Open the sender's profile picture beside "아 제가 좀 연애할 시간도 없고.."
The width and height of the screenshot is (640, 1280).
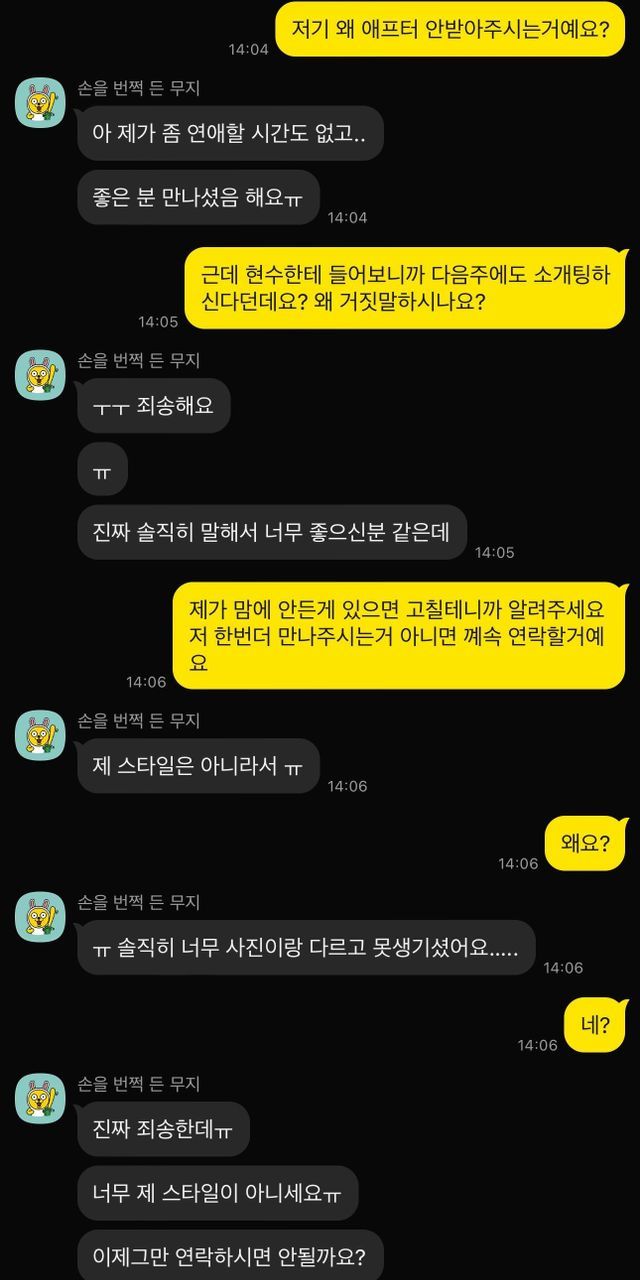[x=40, y=102]
